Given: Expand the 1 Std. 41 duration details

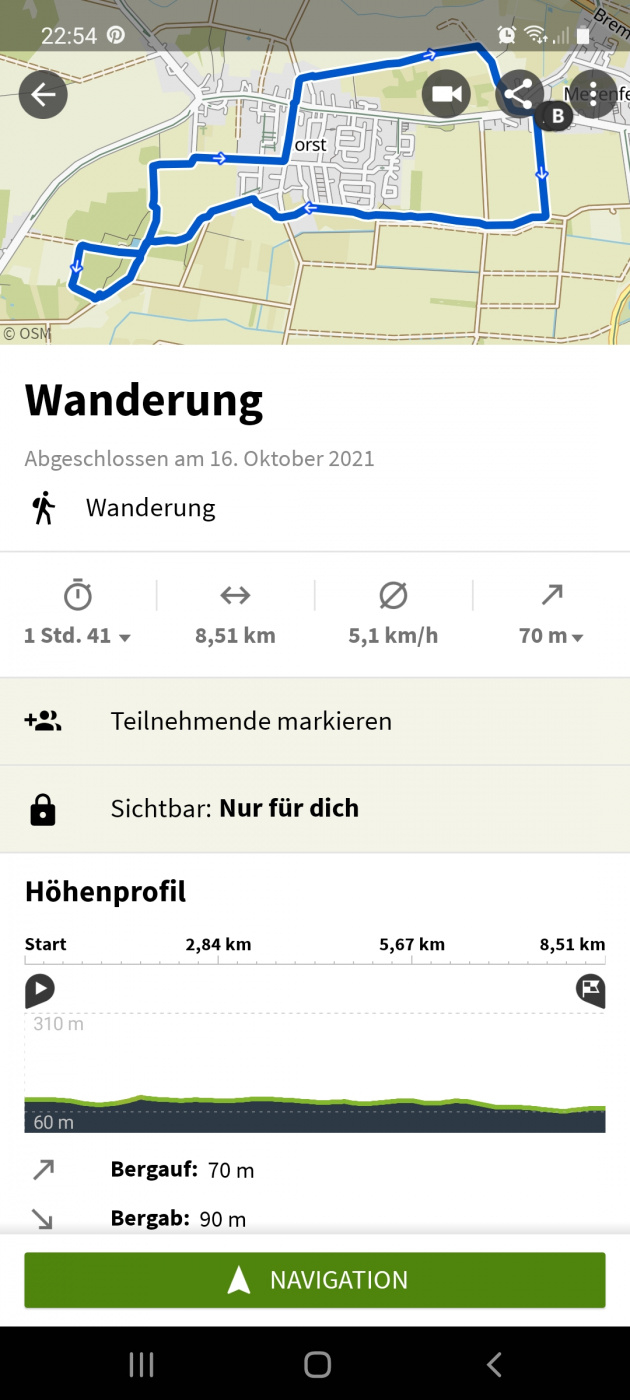Looking at the screenshot, I should (x=78, y=635).
